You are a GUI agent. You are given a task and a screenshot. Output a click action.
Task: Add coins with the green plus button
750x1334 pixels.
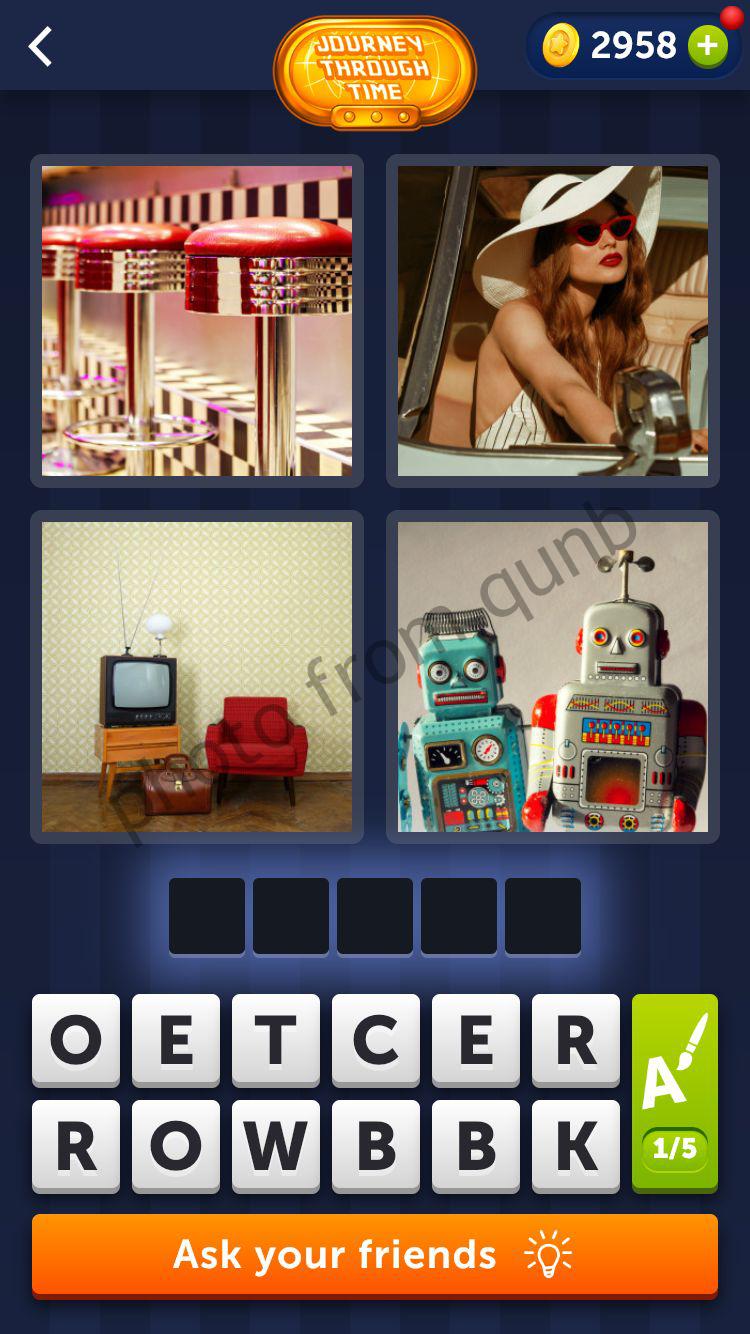pos(707,46)
